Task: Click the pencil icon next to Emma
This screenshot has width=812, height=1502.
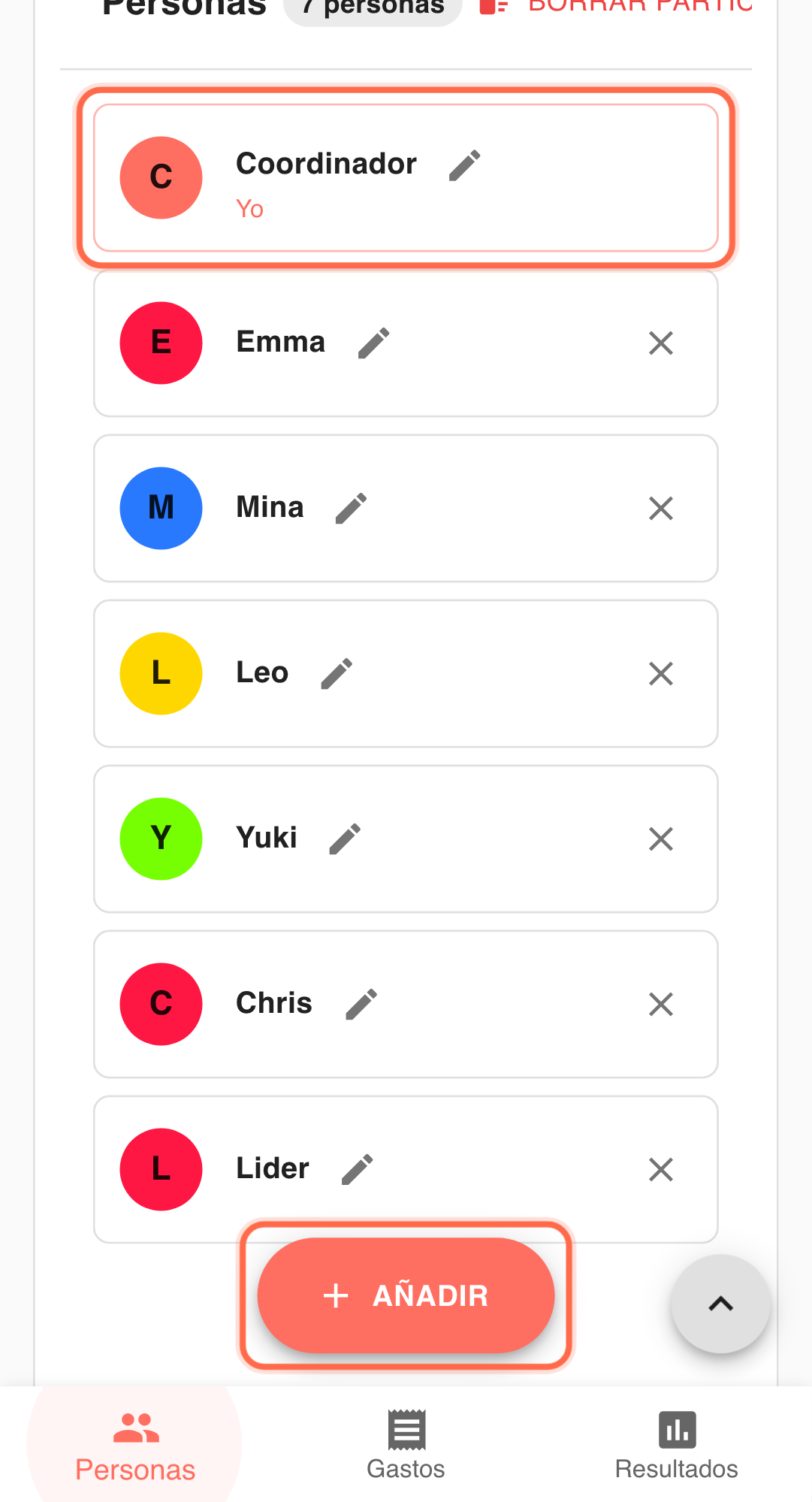Action: click(373, 342)
